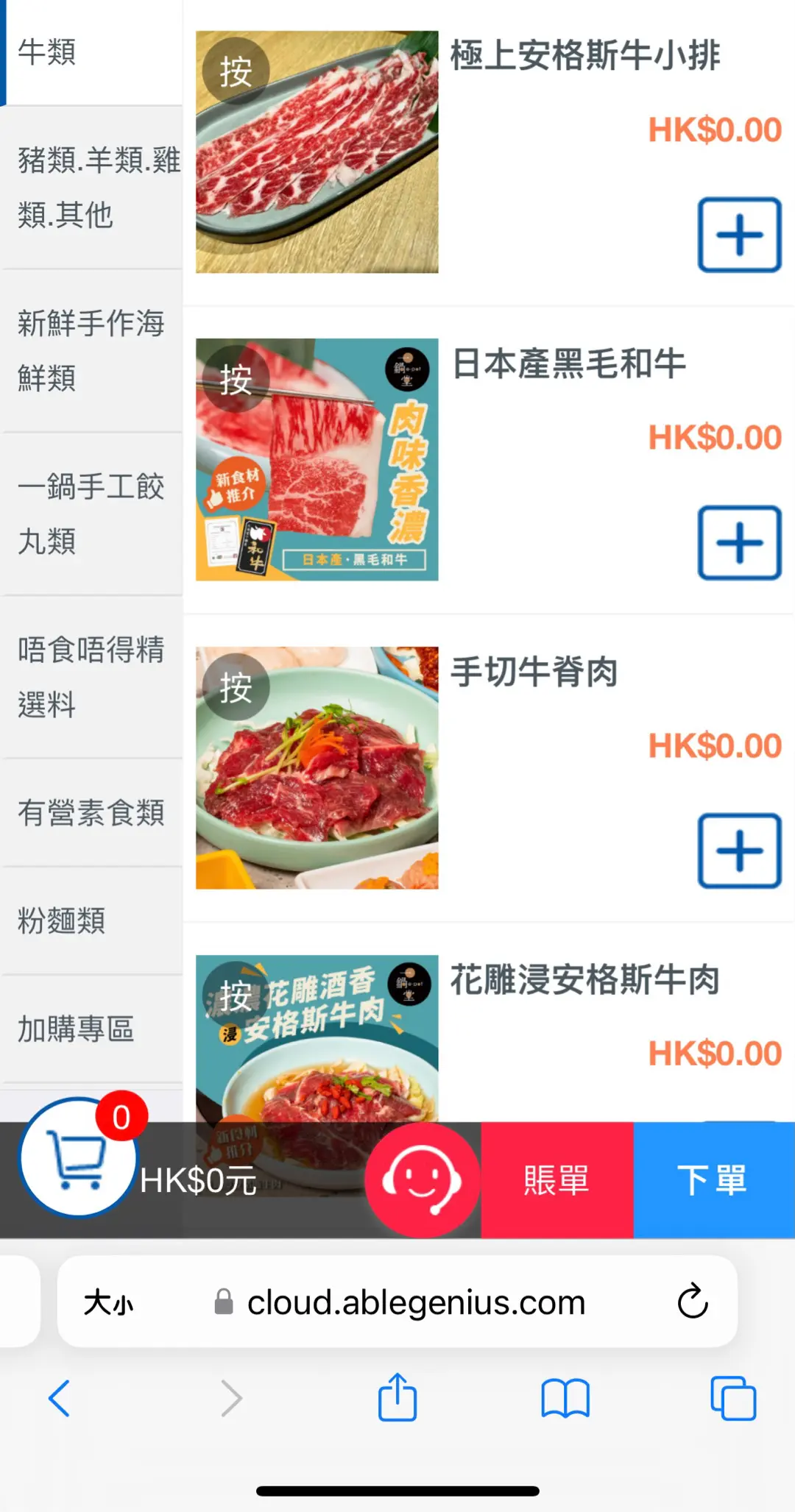Image resolution: width=795 pixels, height=1512 pixels.
Task: Add 日本產黑毛和牛 to the order
Action: [739, 543]
